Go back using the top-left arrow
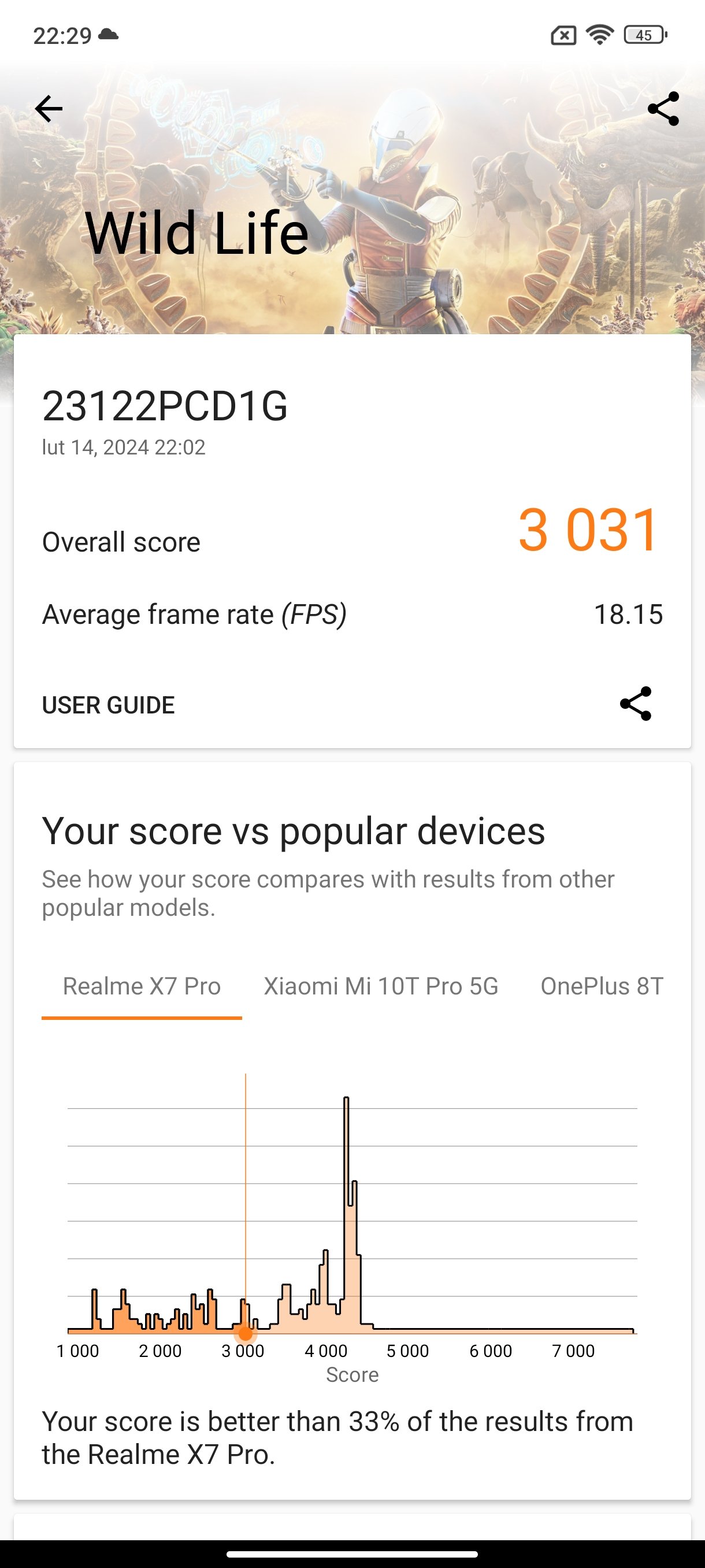The image size is (705, 1568). [x=49, y=110]
